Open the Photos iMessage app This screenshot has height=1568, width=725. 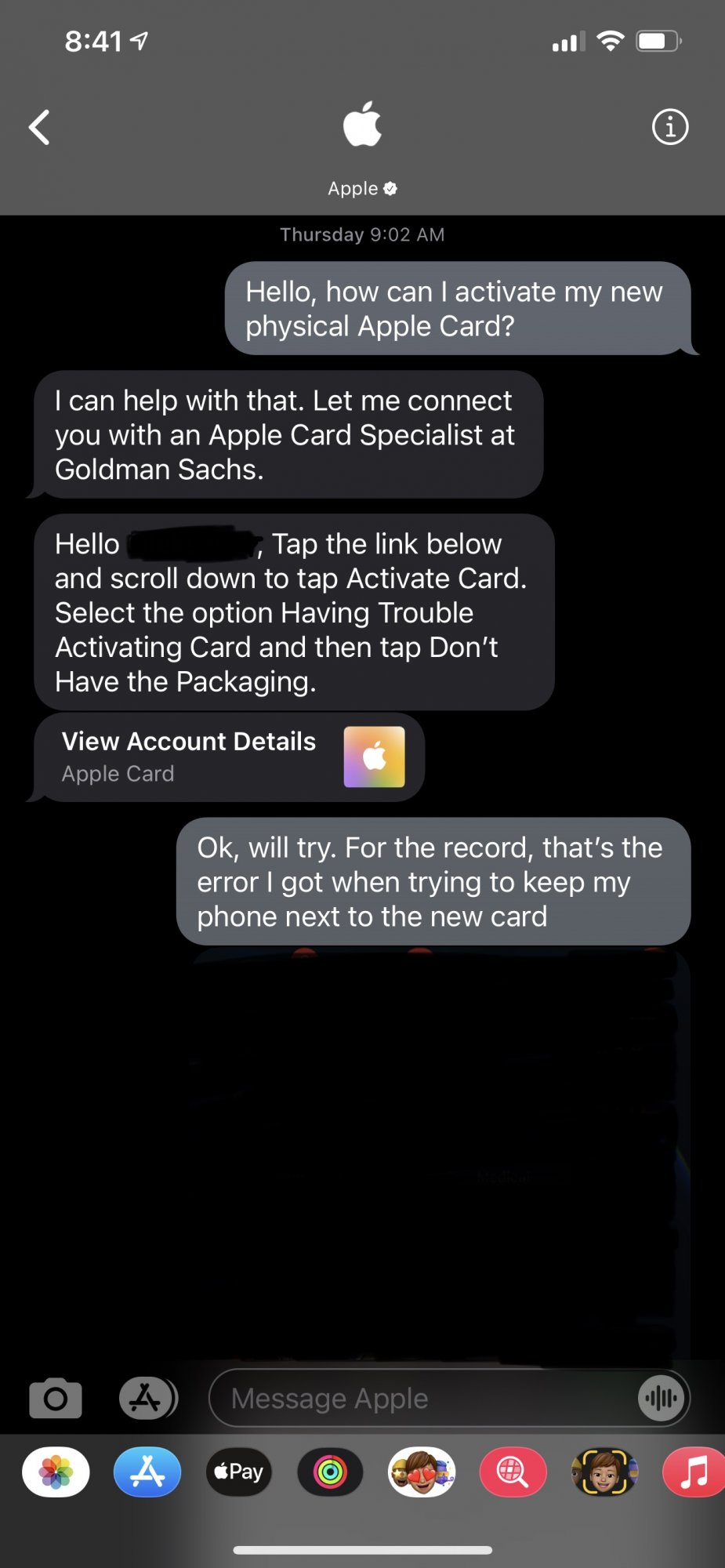coord(56,1472)
